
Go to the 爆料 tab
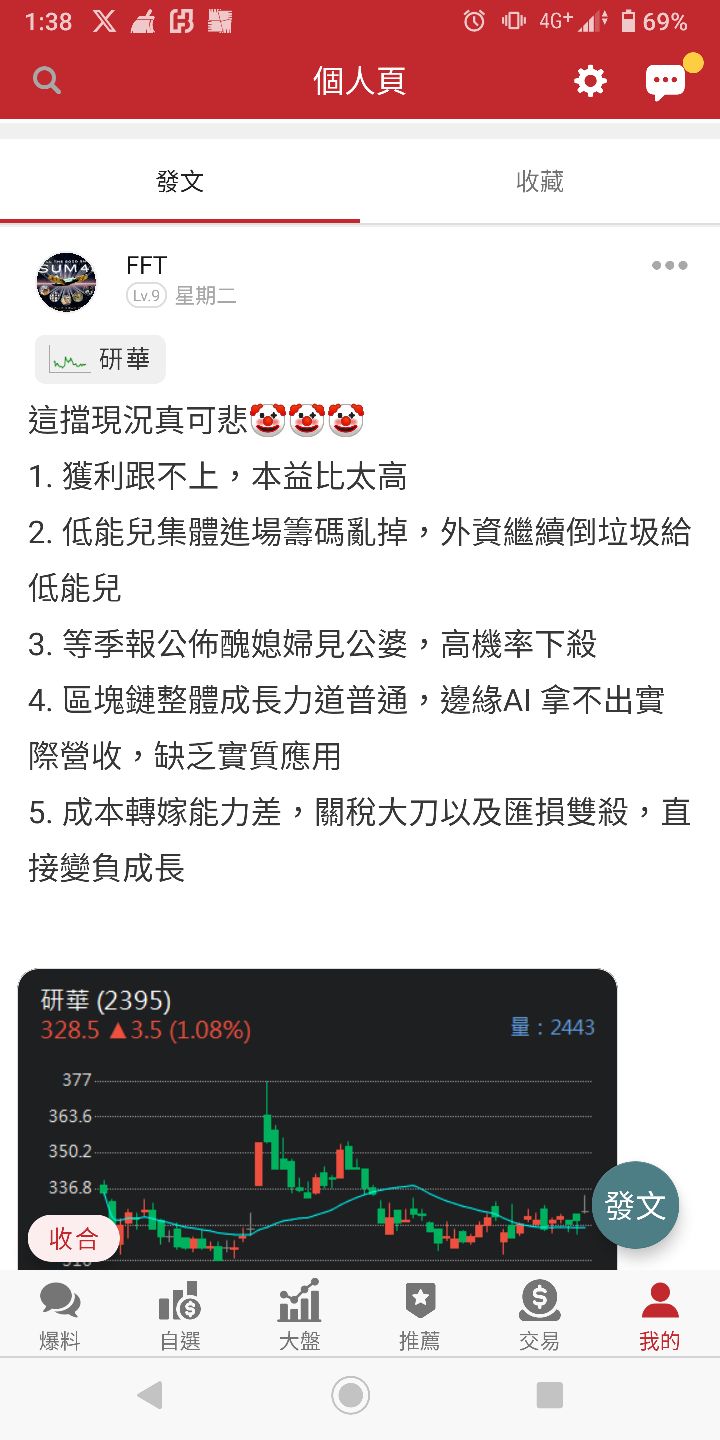click(x=60, y=1314)
